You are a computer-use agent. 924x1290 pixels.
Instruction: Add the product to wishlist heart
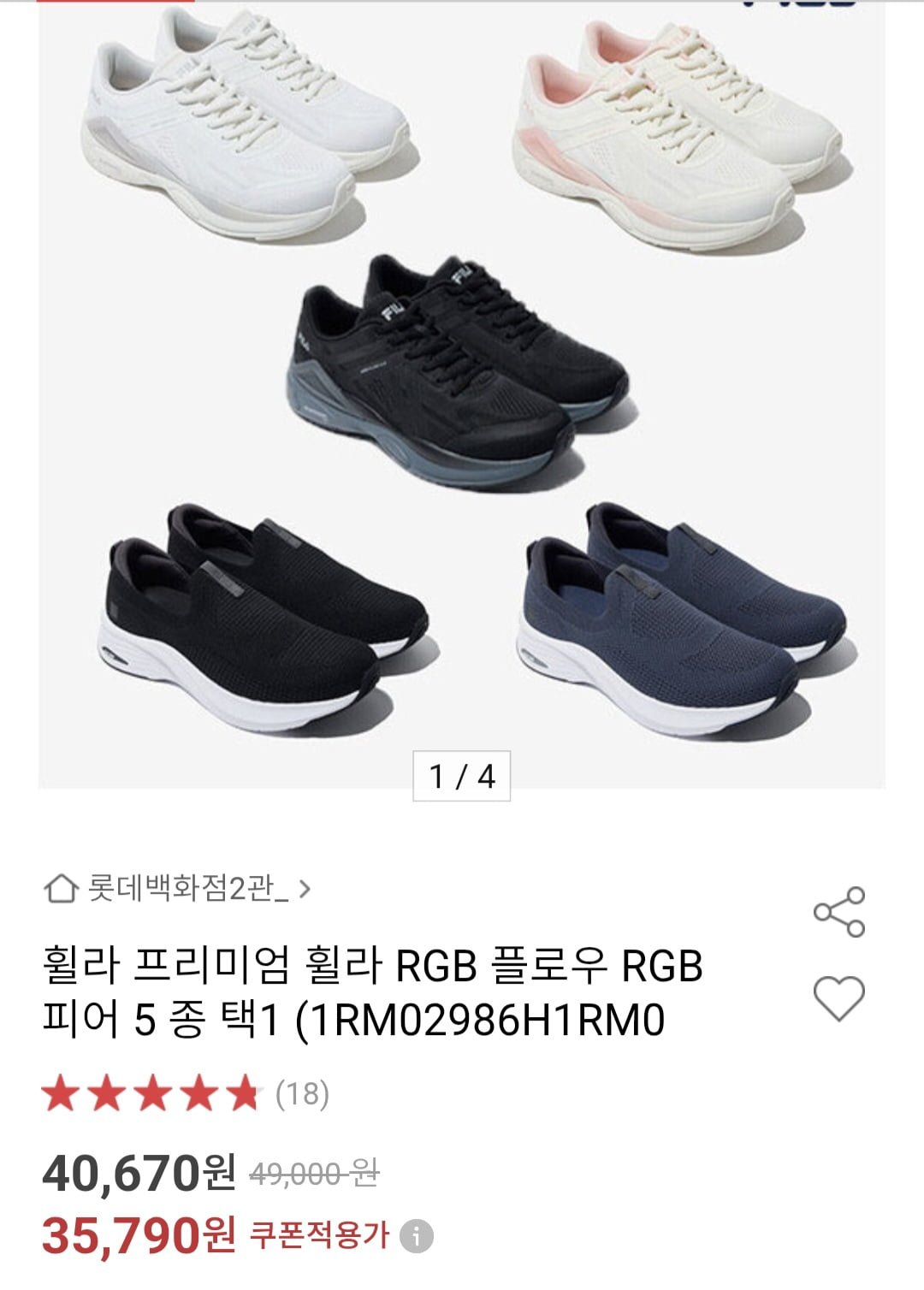point(838,998)
